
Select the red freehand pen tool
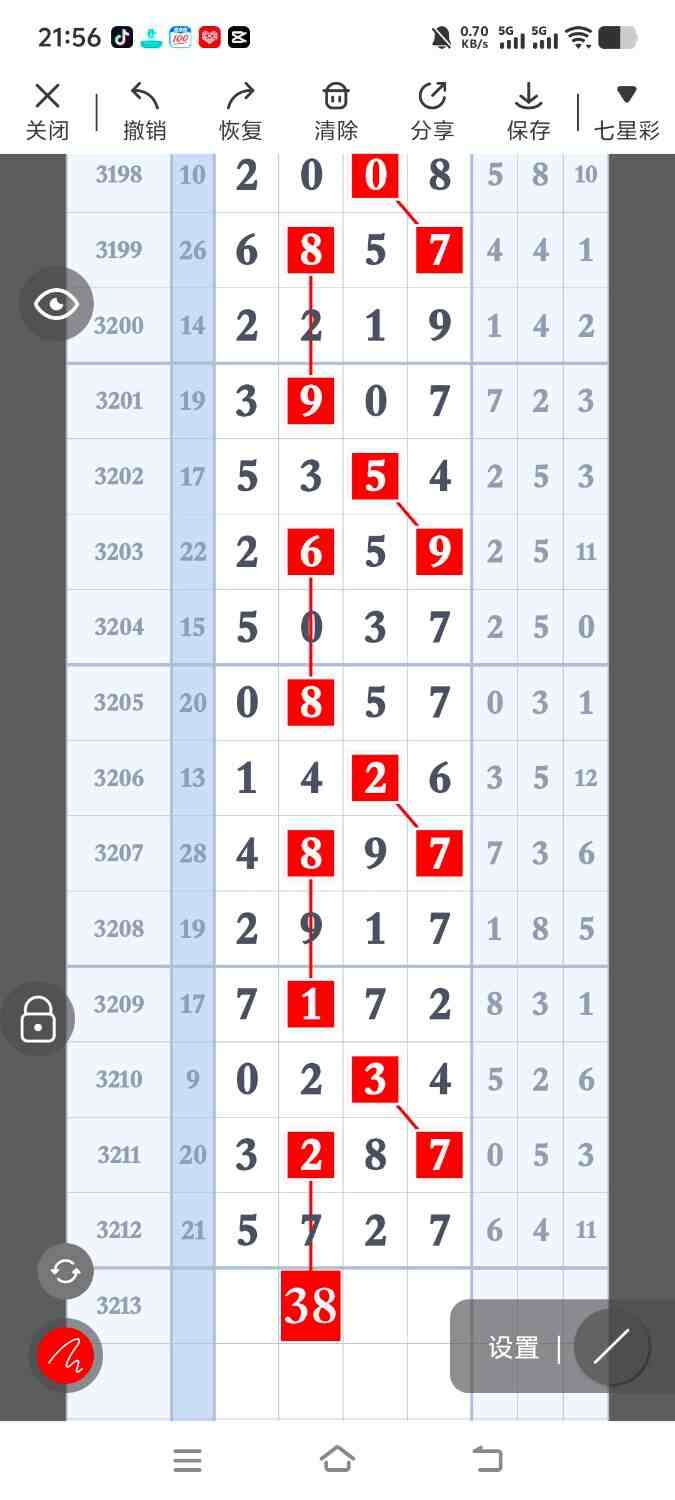[x=65, y=1356]
